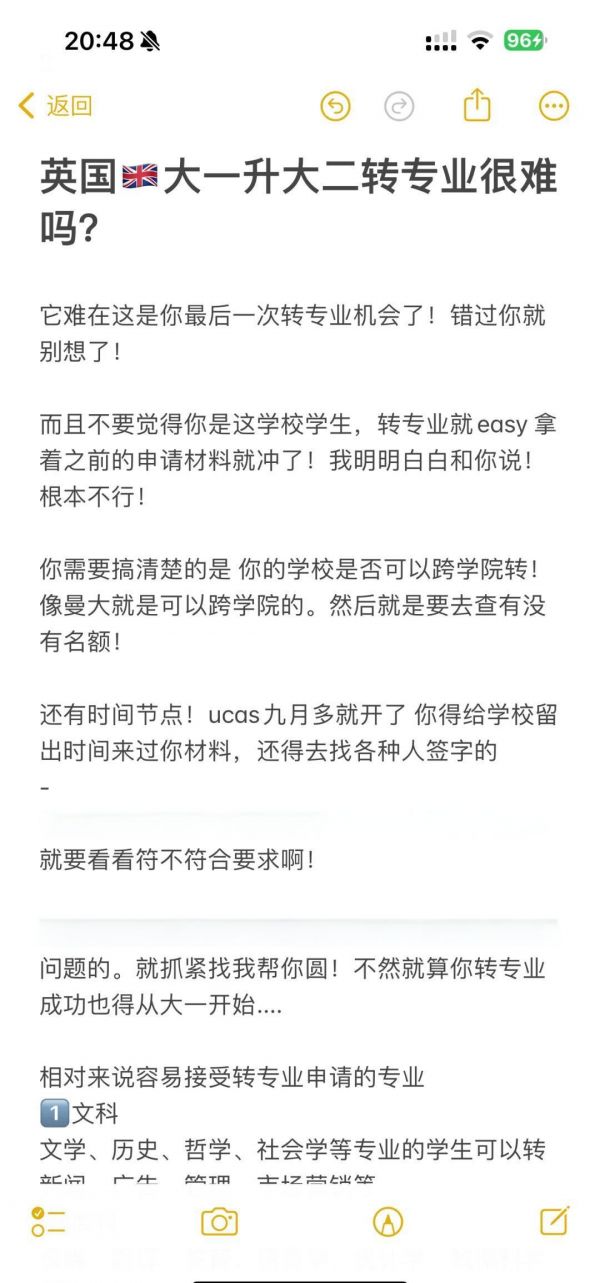Compose a new note
The width and height of the screenshot is (600, 1283).
(554, 1220)
